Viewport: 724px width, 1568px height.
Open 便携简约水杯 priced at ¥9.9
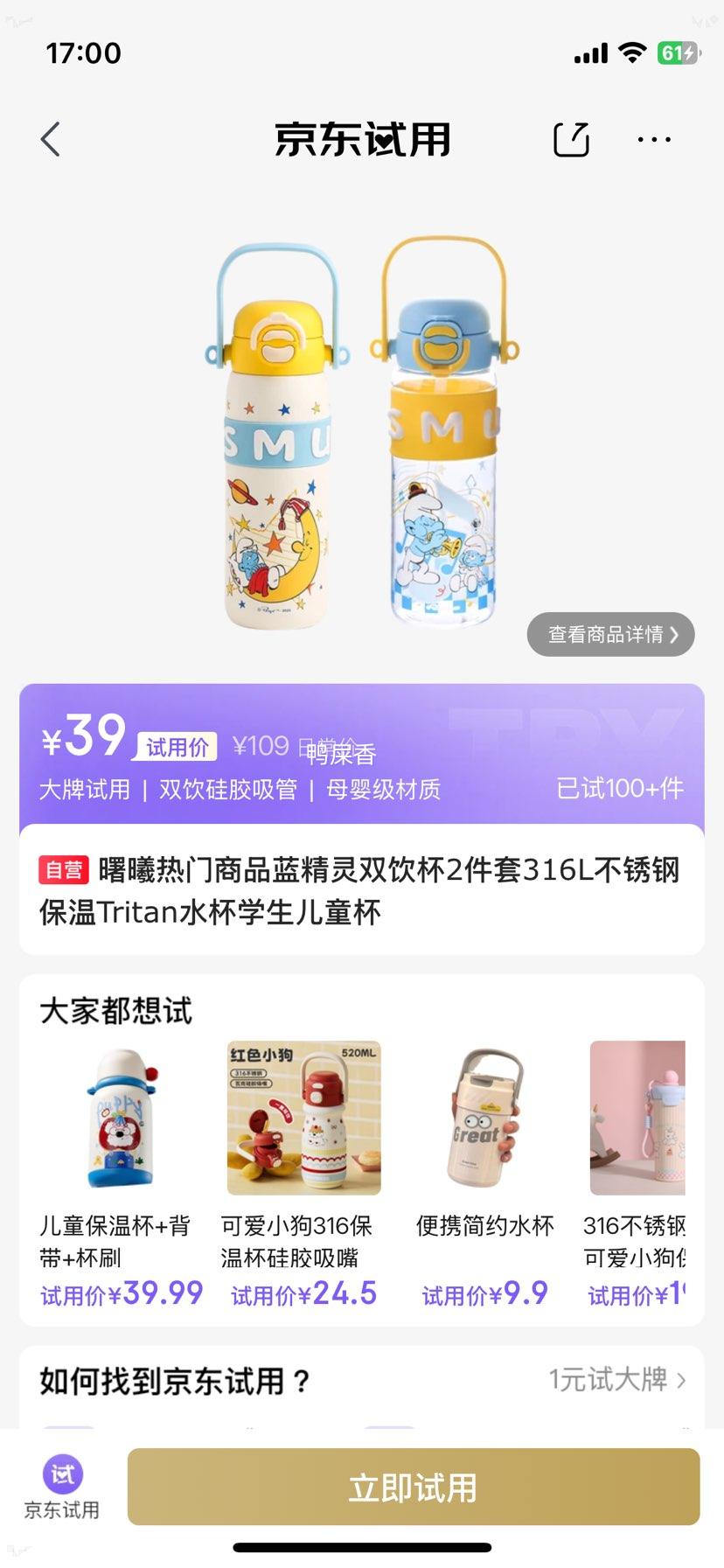click(484, 1119)
